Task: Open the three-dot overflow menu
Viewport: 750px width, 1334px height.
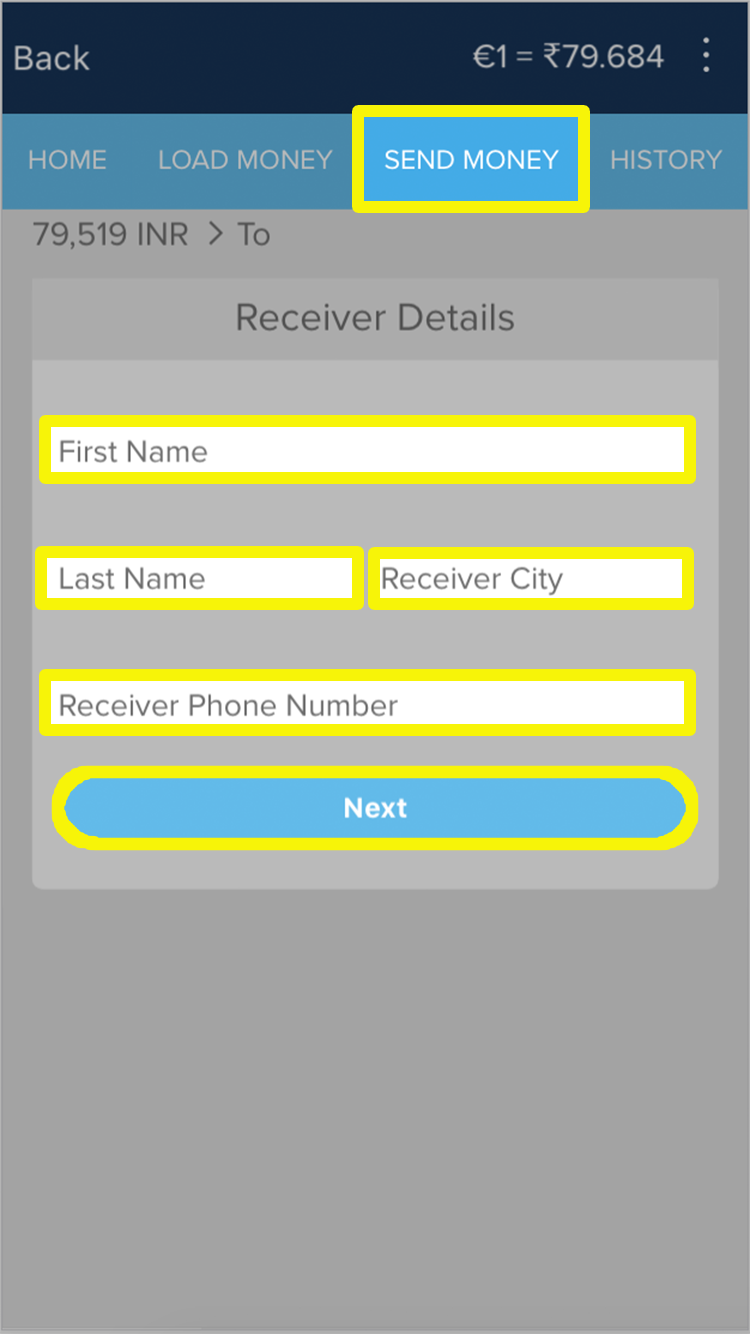Action: [706, 56]
